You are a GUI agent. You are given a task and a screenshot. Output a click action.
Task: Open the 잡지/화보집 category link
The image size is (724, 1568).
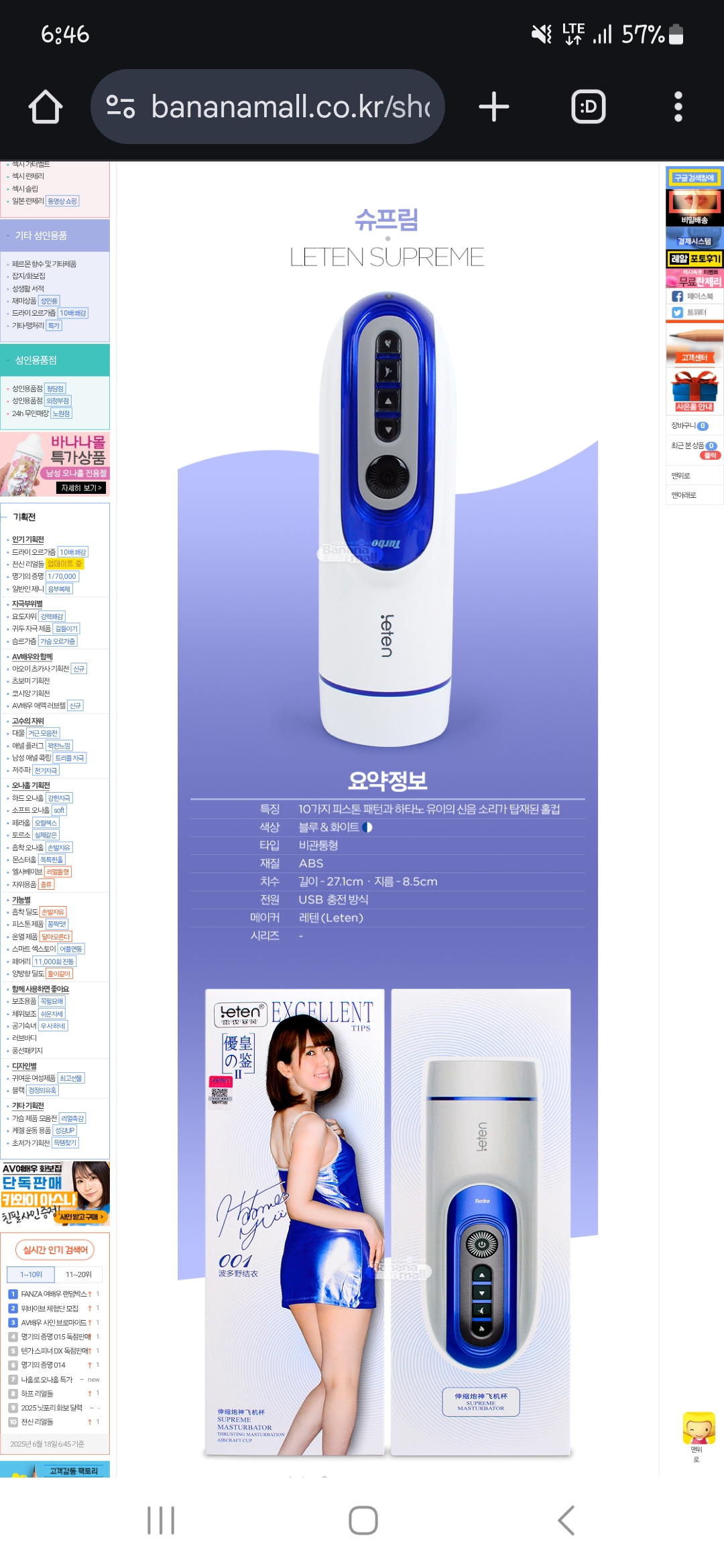tap(29, 276)
